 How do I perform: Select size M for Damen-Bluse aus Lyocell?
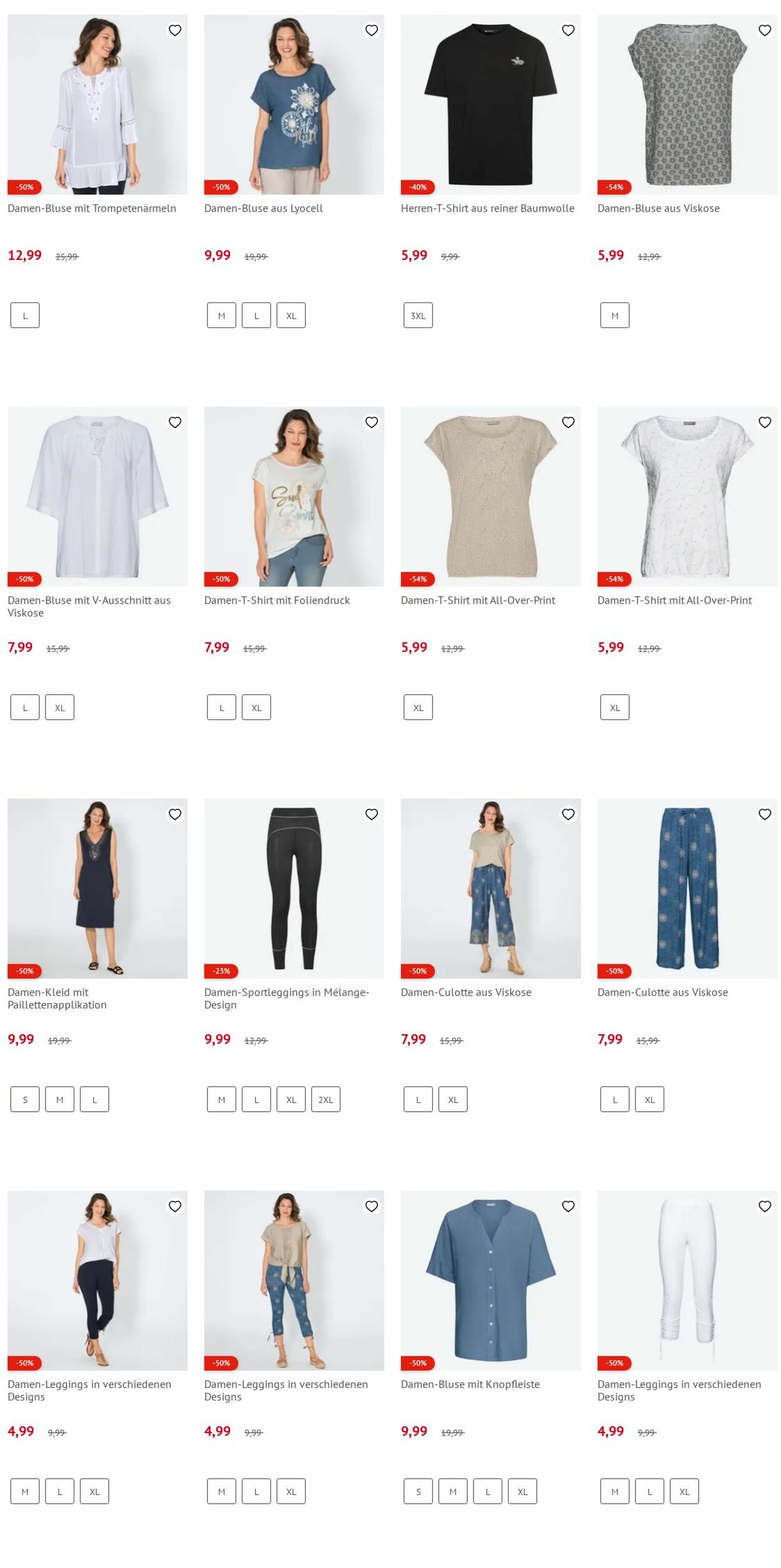pos(221,316)
